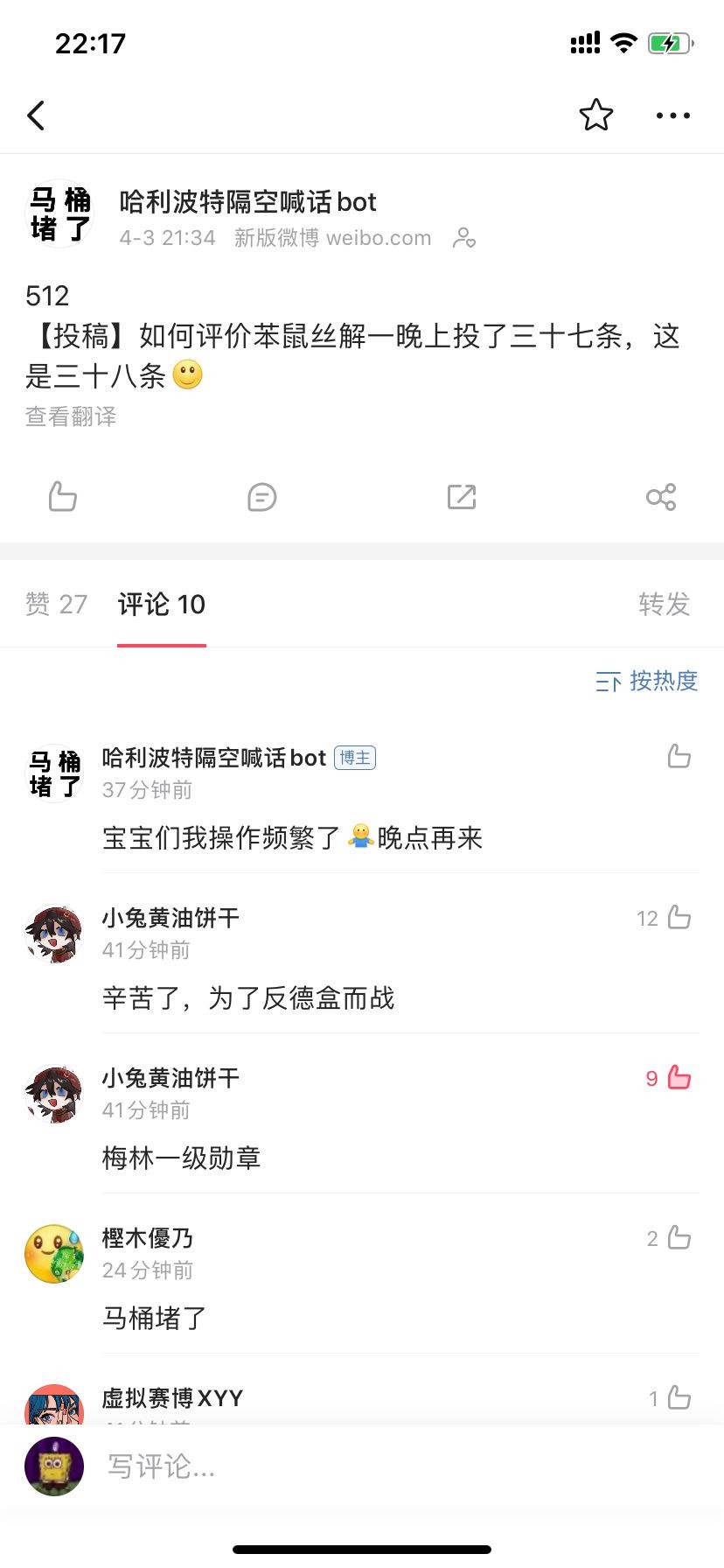
Task: Like 樫木優乃's comment 马桶堵了
Action: (x=679, y=1237)
